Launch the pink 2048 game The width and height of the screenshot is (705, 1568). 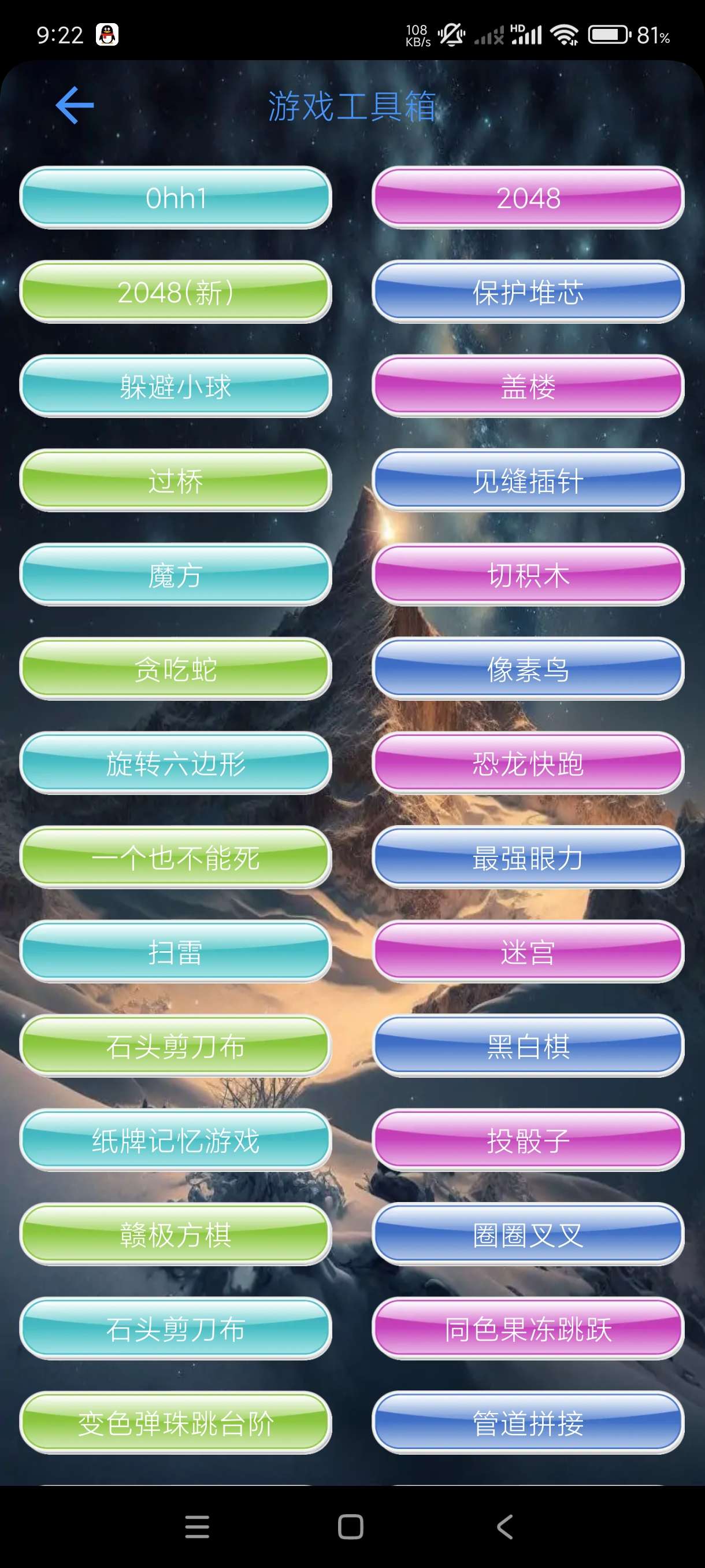click(528, 198)
